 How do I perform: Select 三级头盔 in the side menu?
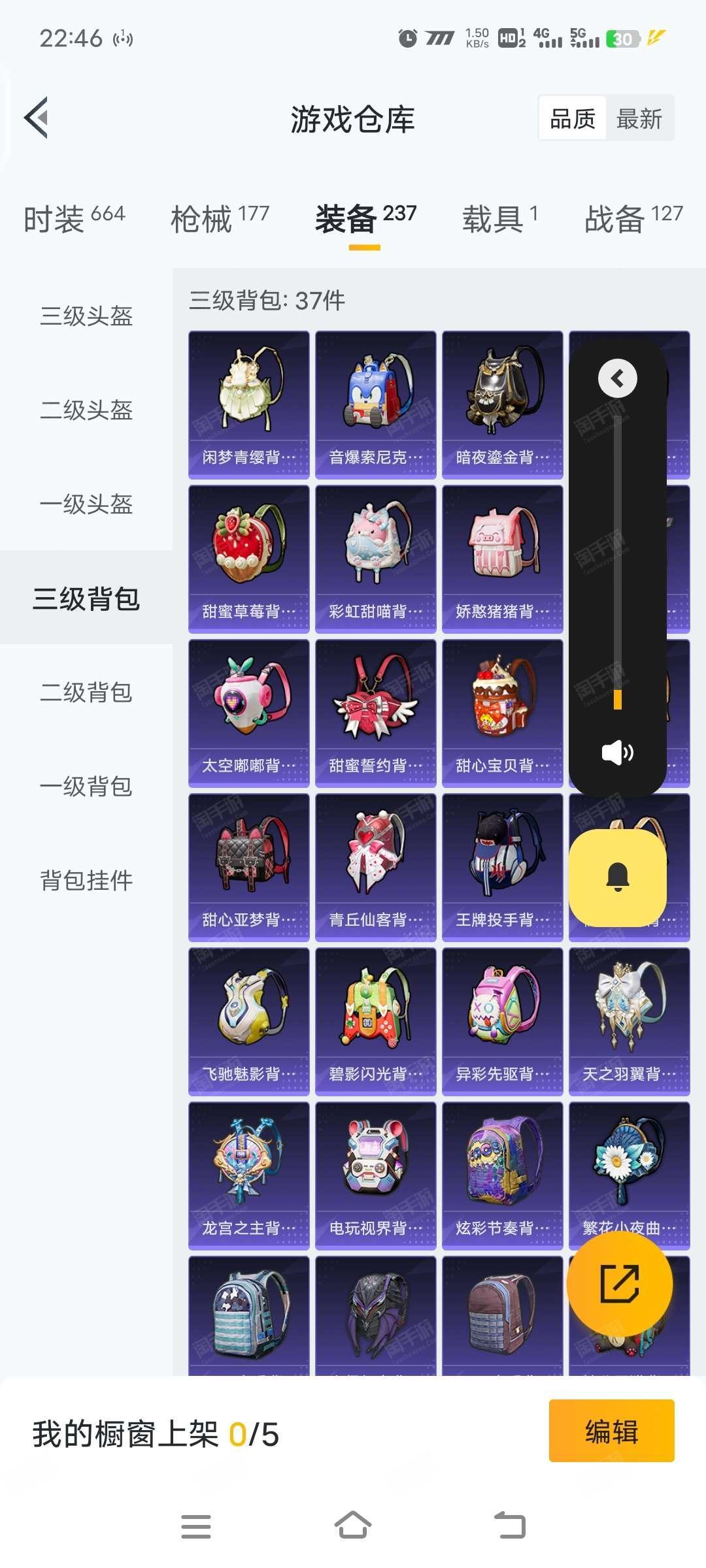coord(86,316)
